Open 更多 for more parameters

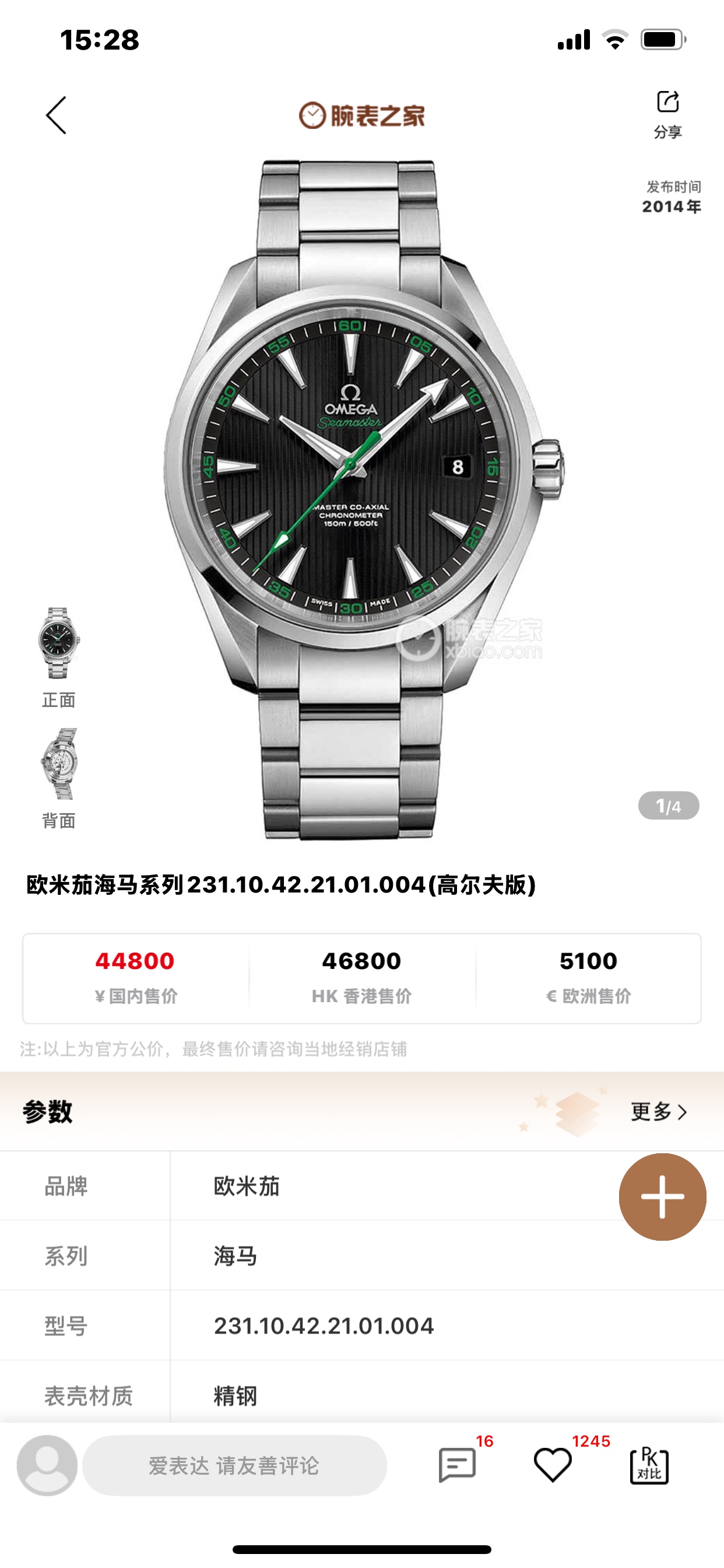(659, 1111)
